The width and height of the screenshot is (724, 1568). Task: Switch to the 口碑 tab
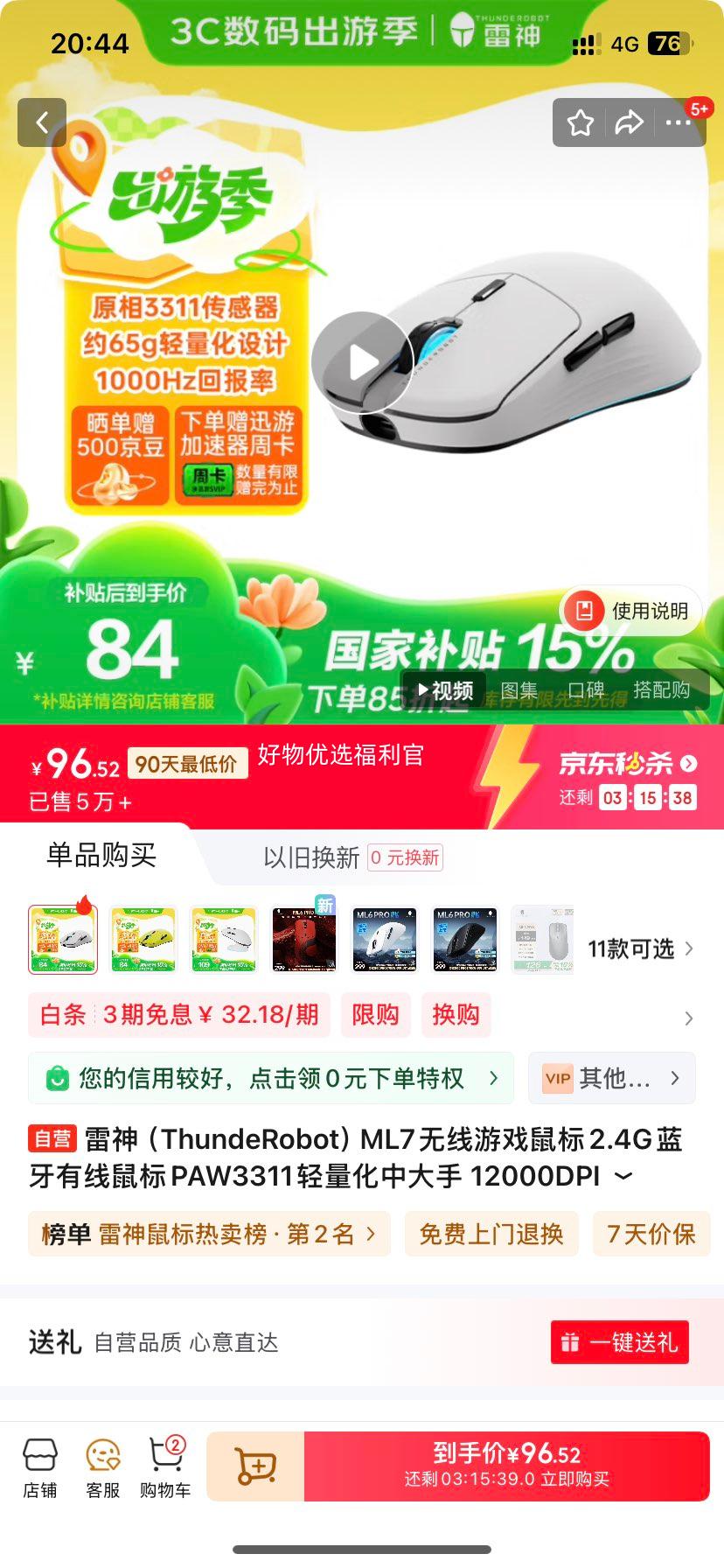click(586, 690)
